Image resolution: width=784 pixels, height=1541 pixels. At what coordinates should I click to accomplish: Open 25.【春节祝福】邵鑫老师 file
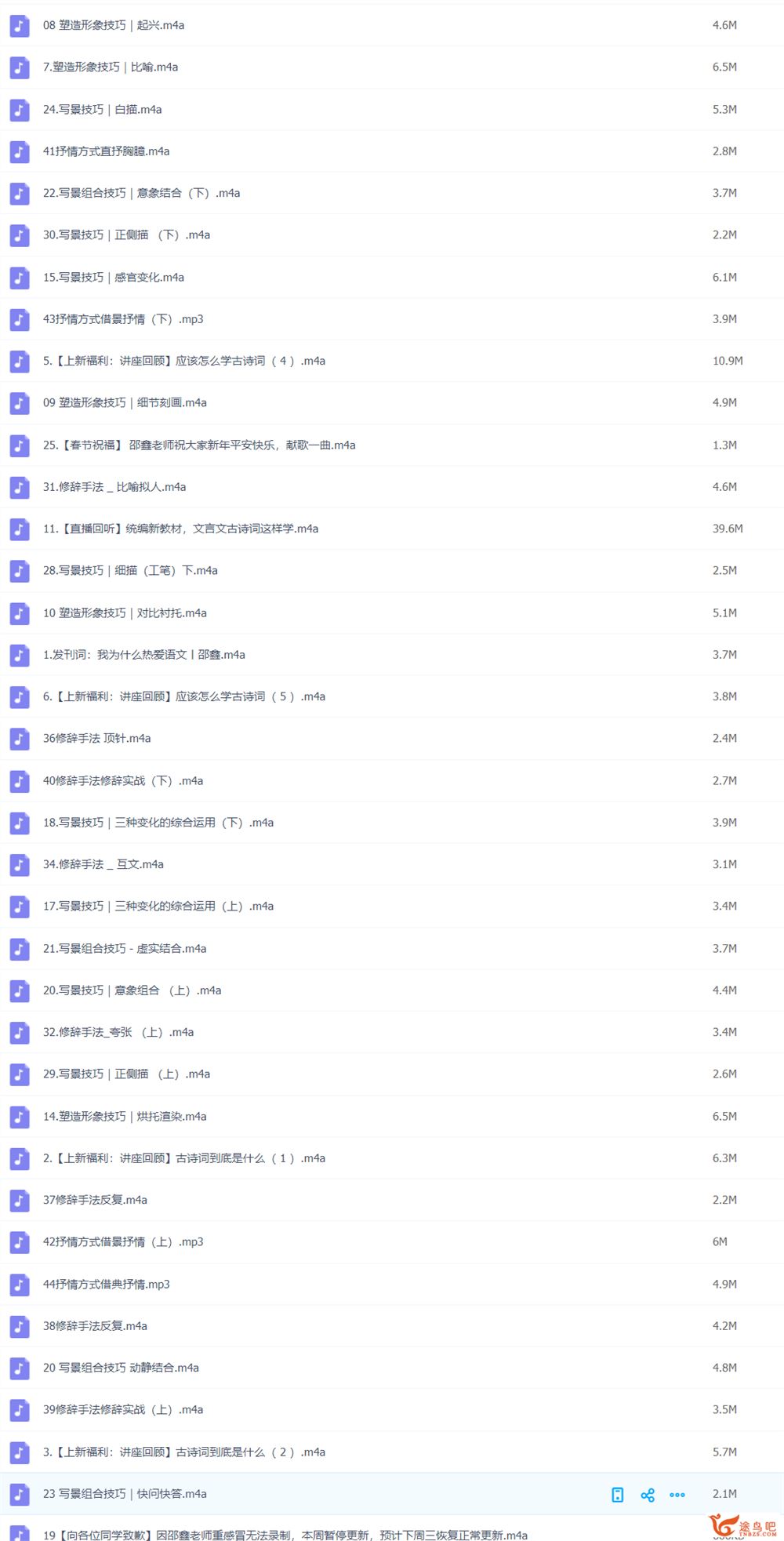coord(199,445)
